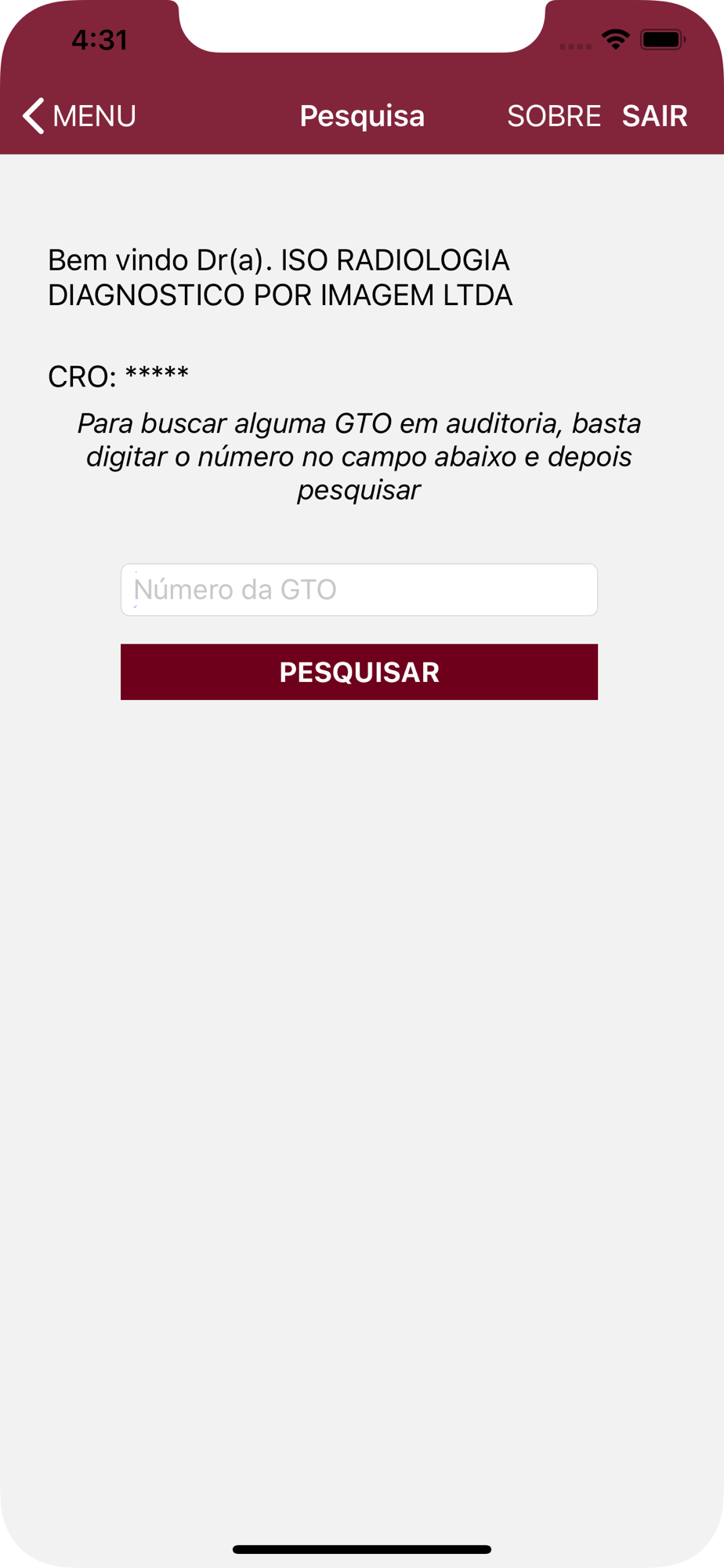Open the SOBRE page

click(x=554, y=116)
